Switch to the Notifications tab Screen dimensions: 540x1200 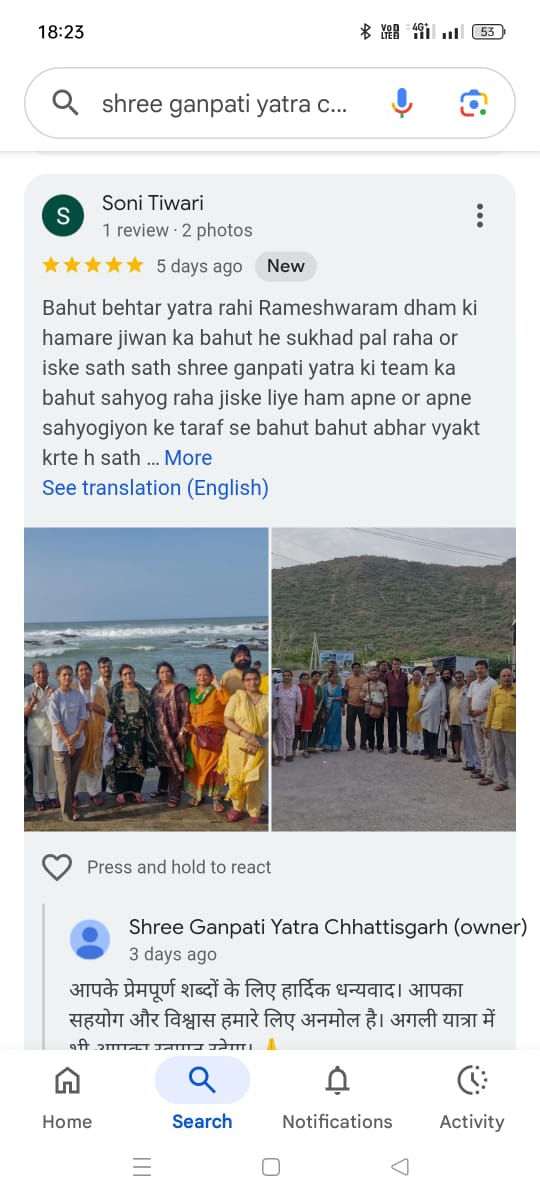tap(337, 1097)
